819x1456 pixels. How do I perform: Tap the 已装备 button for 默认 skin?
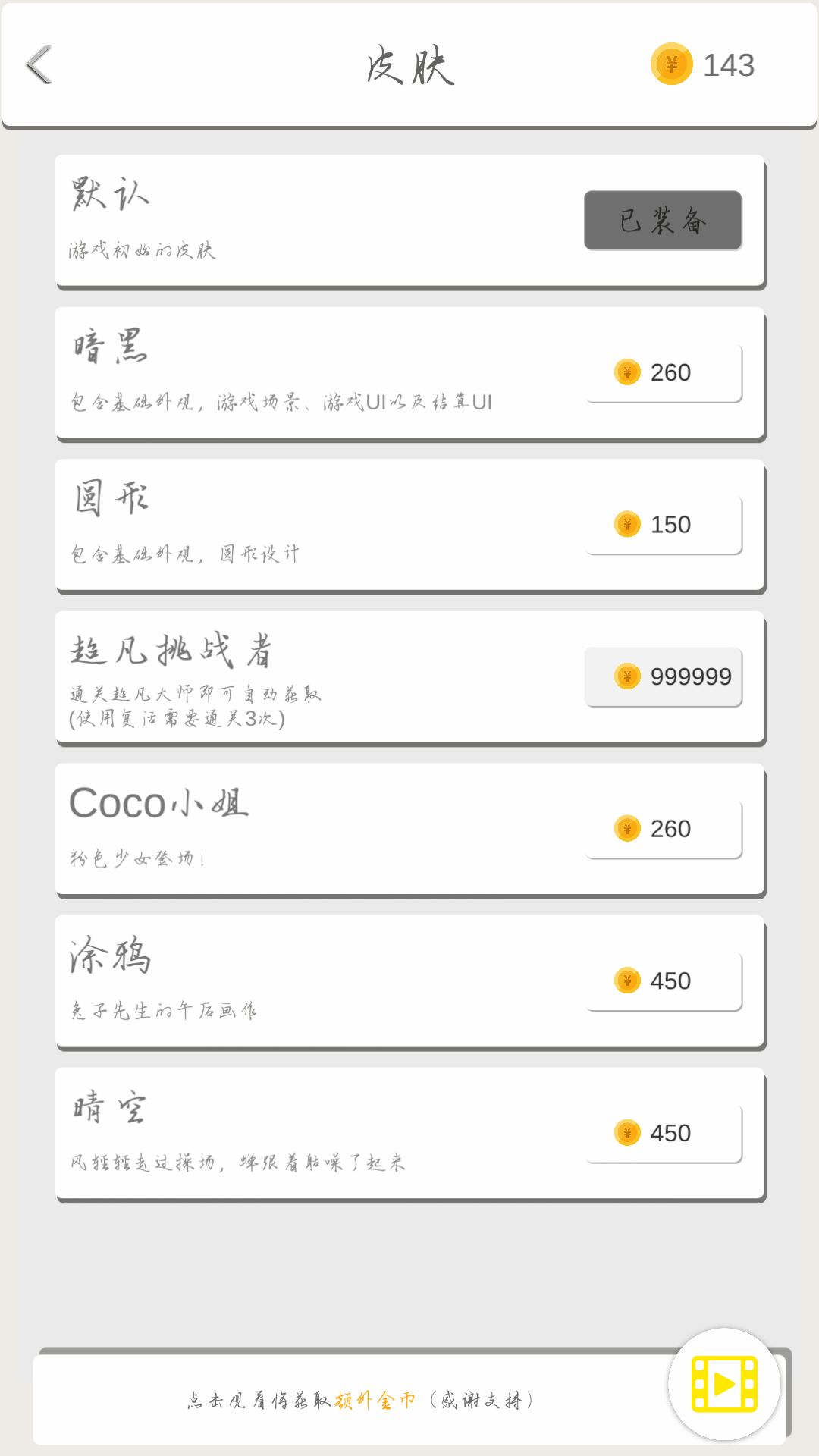[662, 221]
